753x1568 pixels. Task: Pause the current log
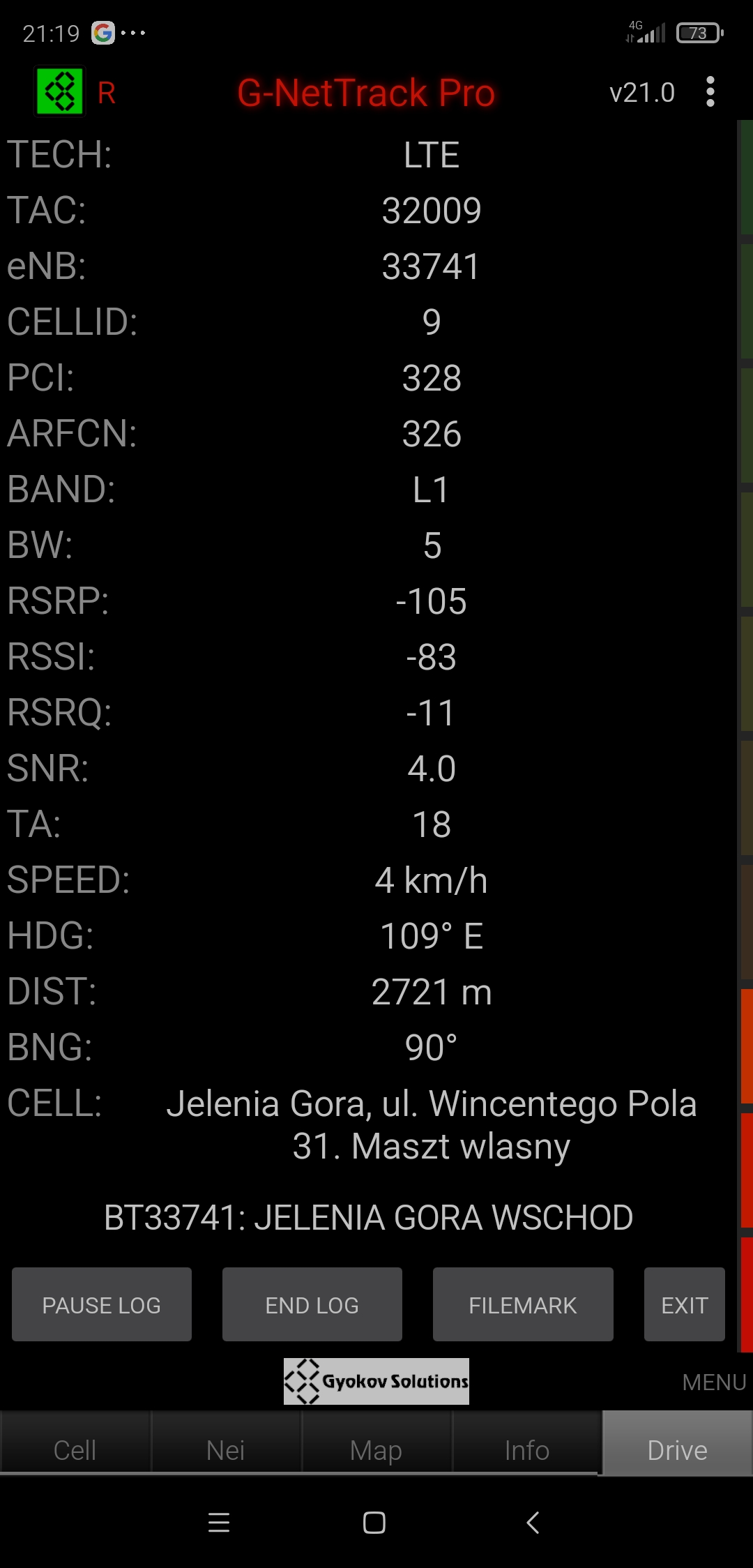pos(102,1304)
